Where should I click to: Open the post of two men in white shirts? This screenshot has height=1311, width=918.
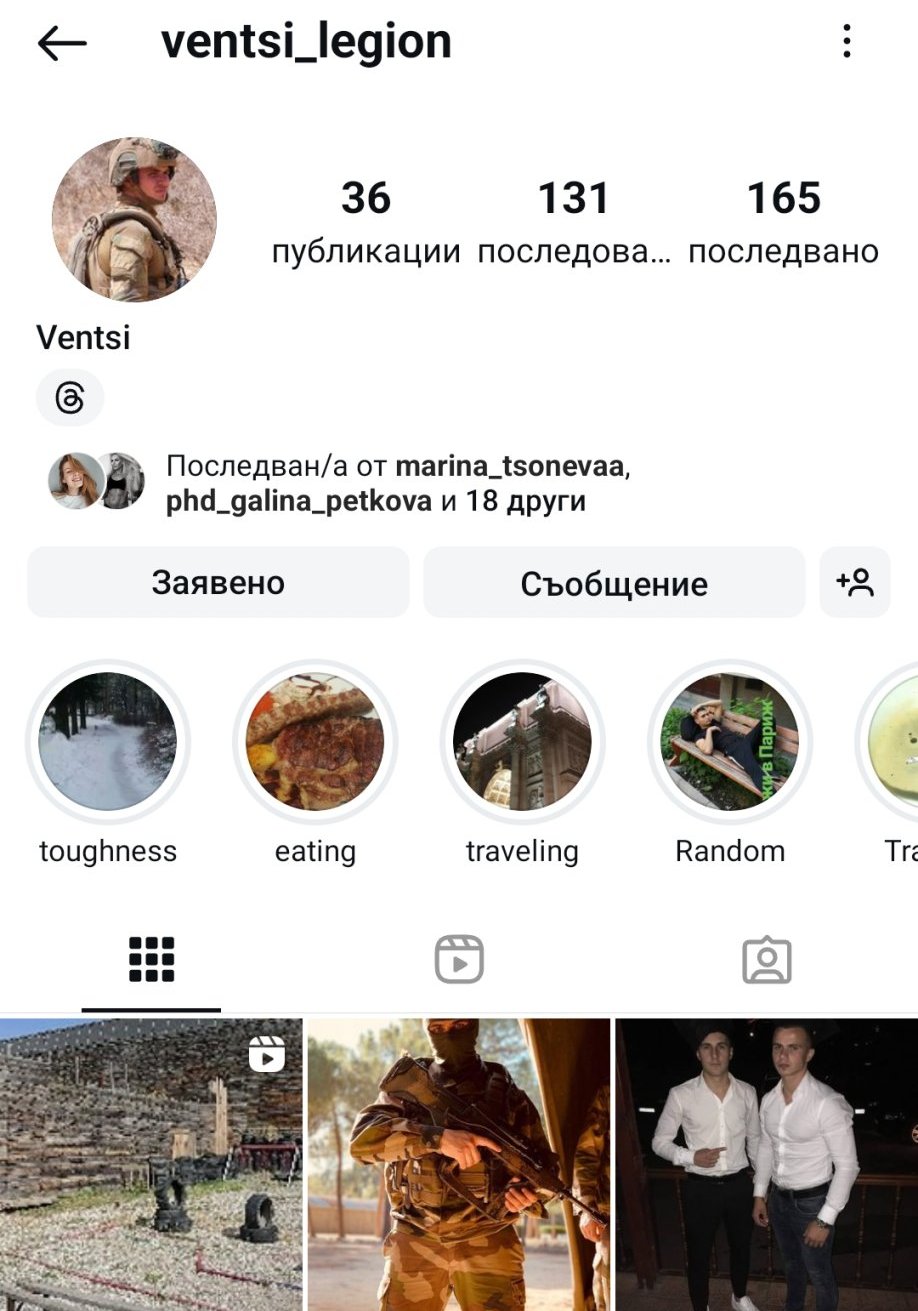point(766,1165)
